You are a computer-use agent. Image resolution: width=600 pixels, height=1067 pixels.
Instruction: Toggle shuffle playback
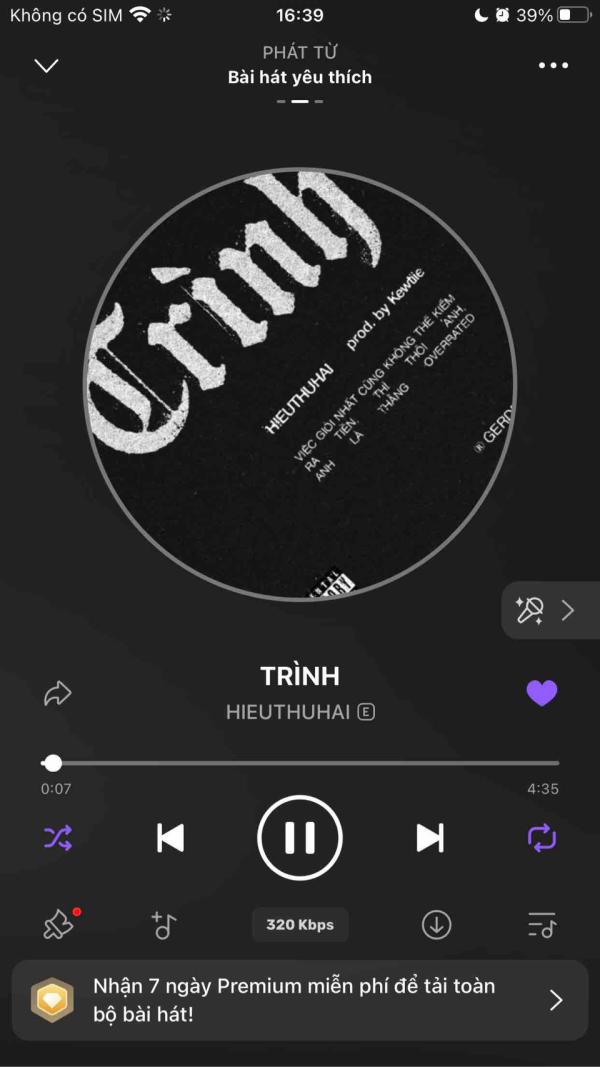(x=58, y=838)
